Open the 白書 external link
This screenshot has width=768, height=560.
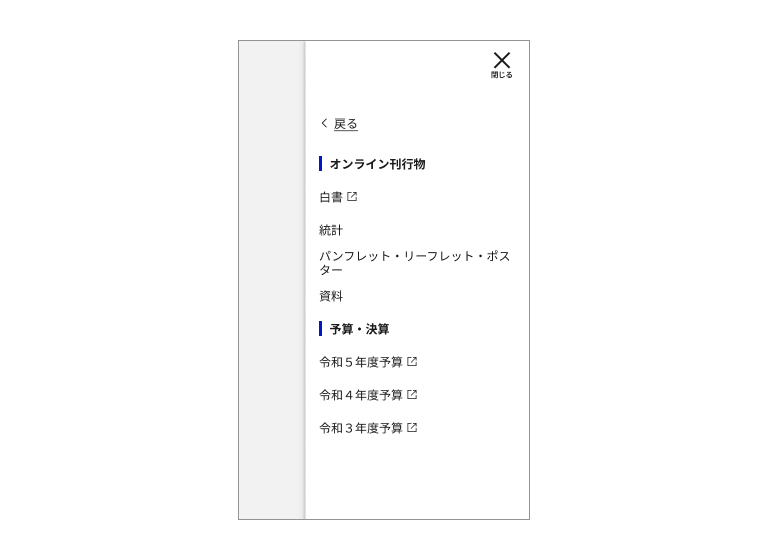point(337,197)
